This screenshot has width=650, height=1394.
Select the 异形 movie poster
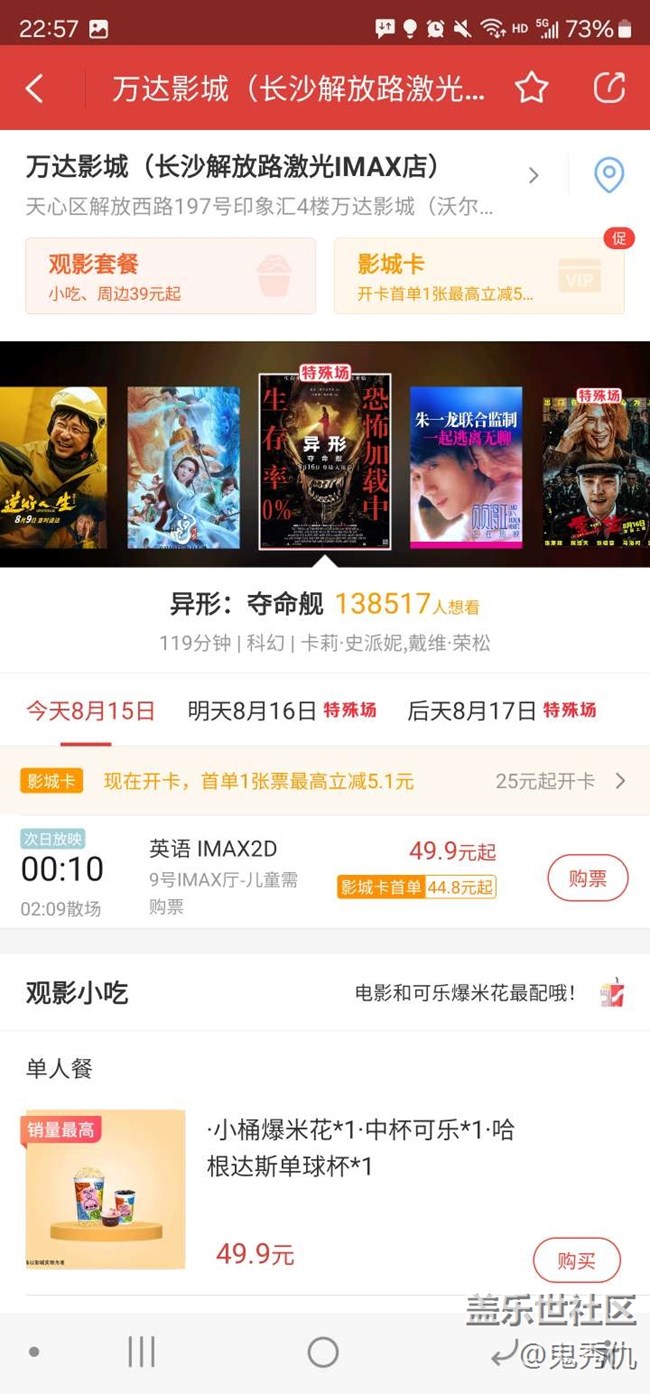pos(324,462)
